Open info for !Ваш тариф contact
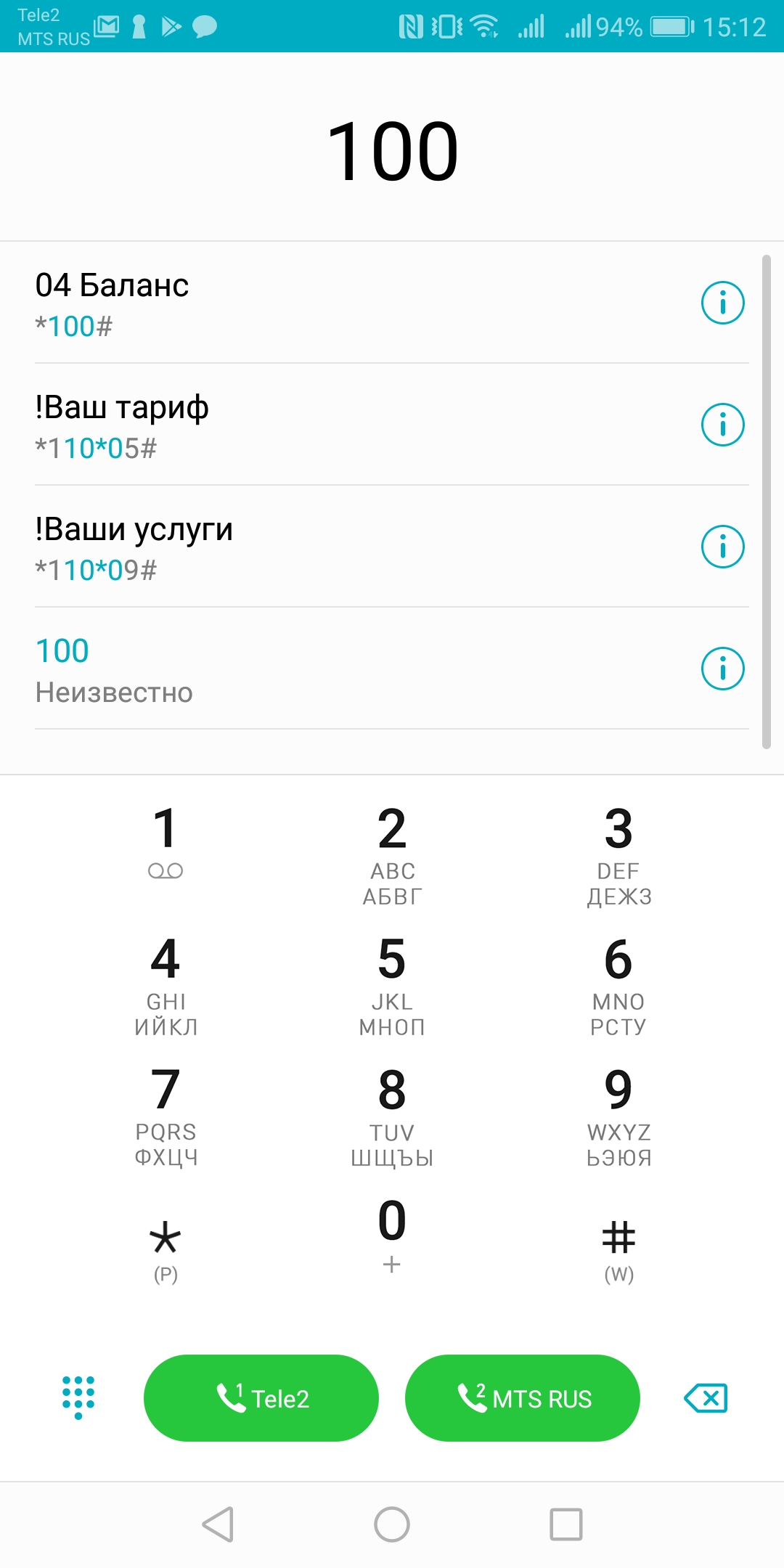This screenshot has height=1568, width=784. tap(722, 425)
